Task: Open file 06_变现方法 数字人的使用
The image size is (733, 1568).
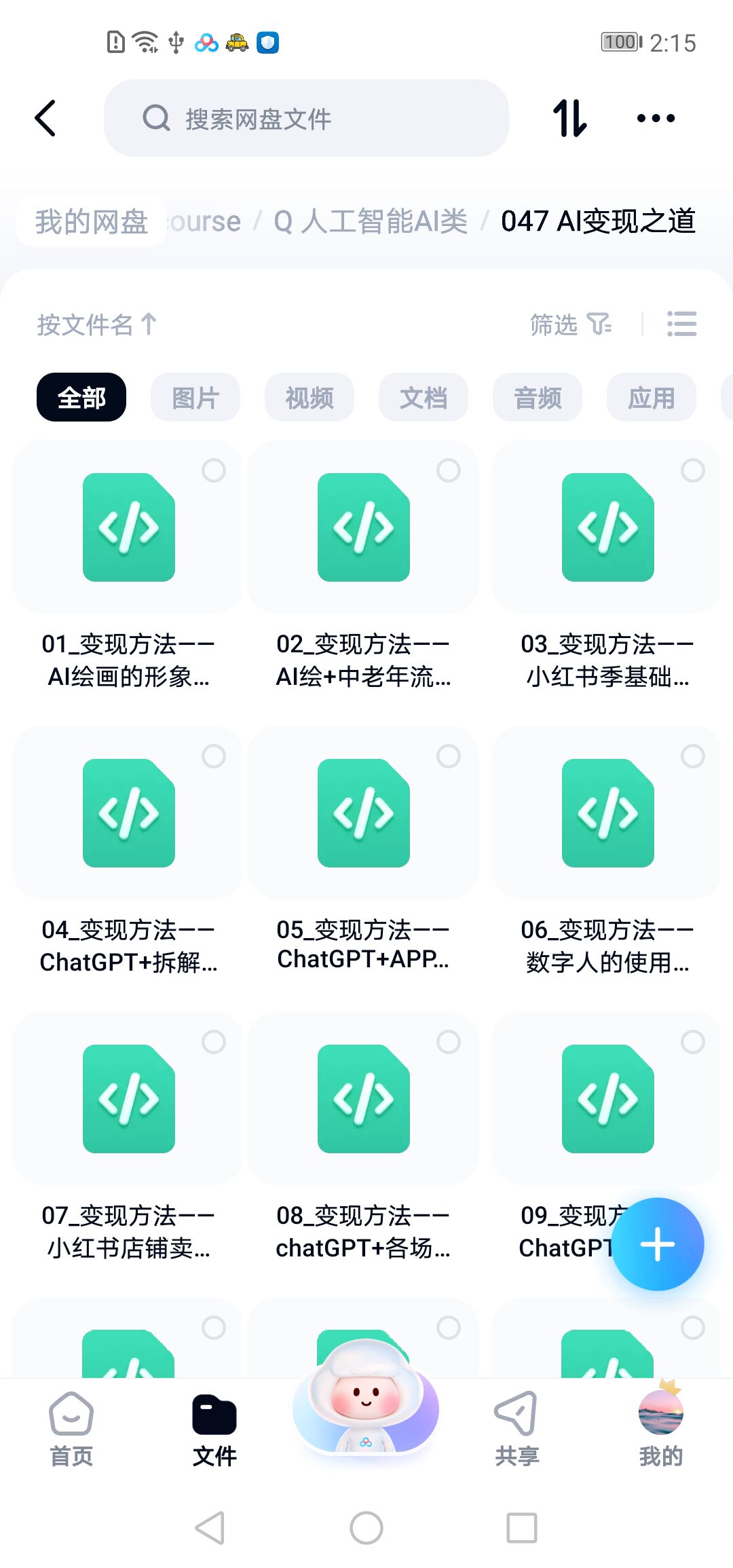Action: tap(607, 814)
